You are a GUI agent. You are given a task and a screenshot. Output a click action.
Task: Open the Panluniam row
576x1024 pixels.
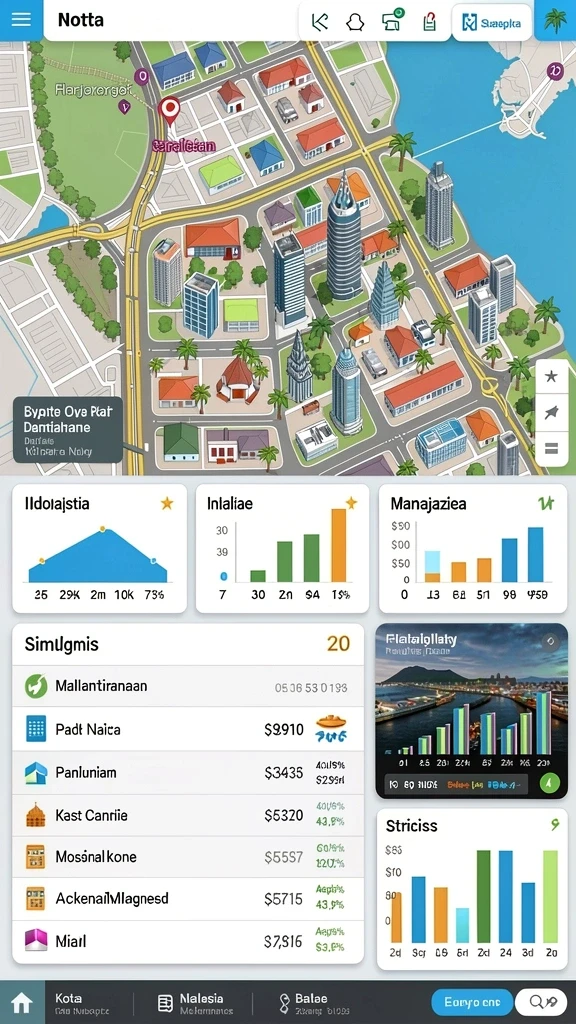pyautogui.click(x=188, y=773)
